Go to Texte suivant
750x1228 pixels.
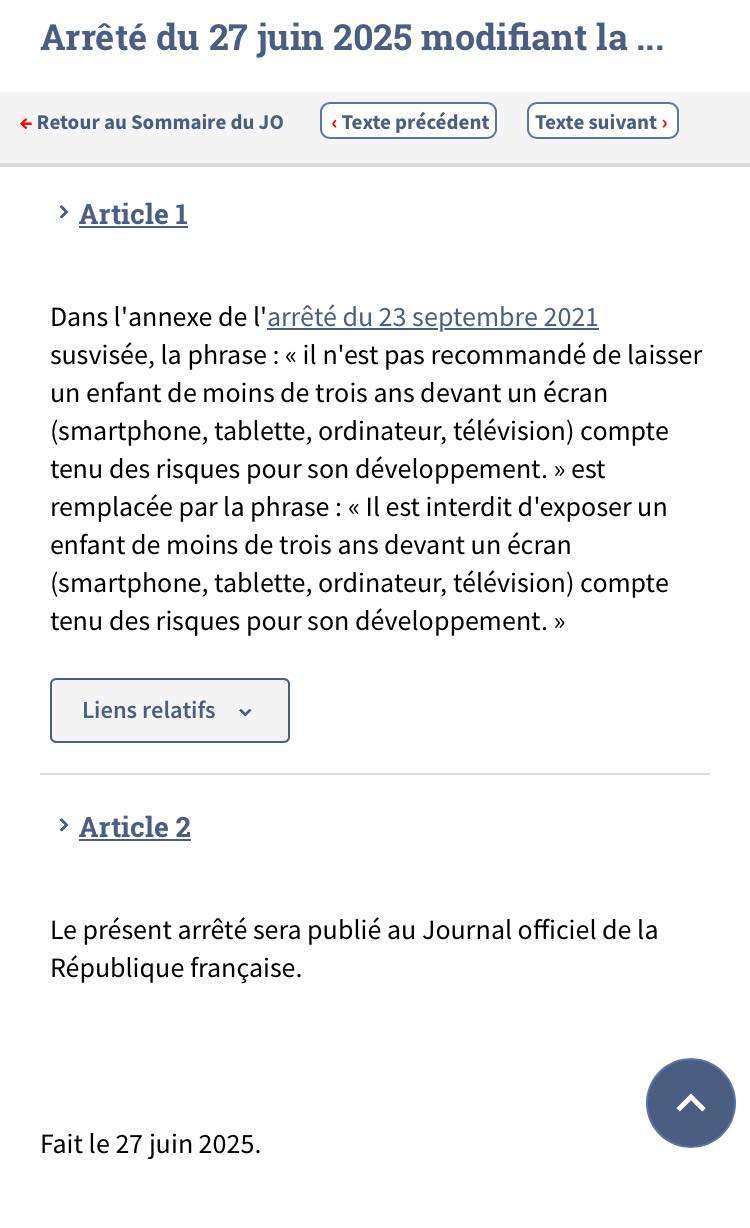click(x=602, y=122)
